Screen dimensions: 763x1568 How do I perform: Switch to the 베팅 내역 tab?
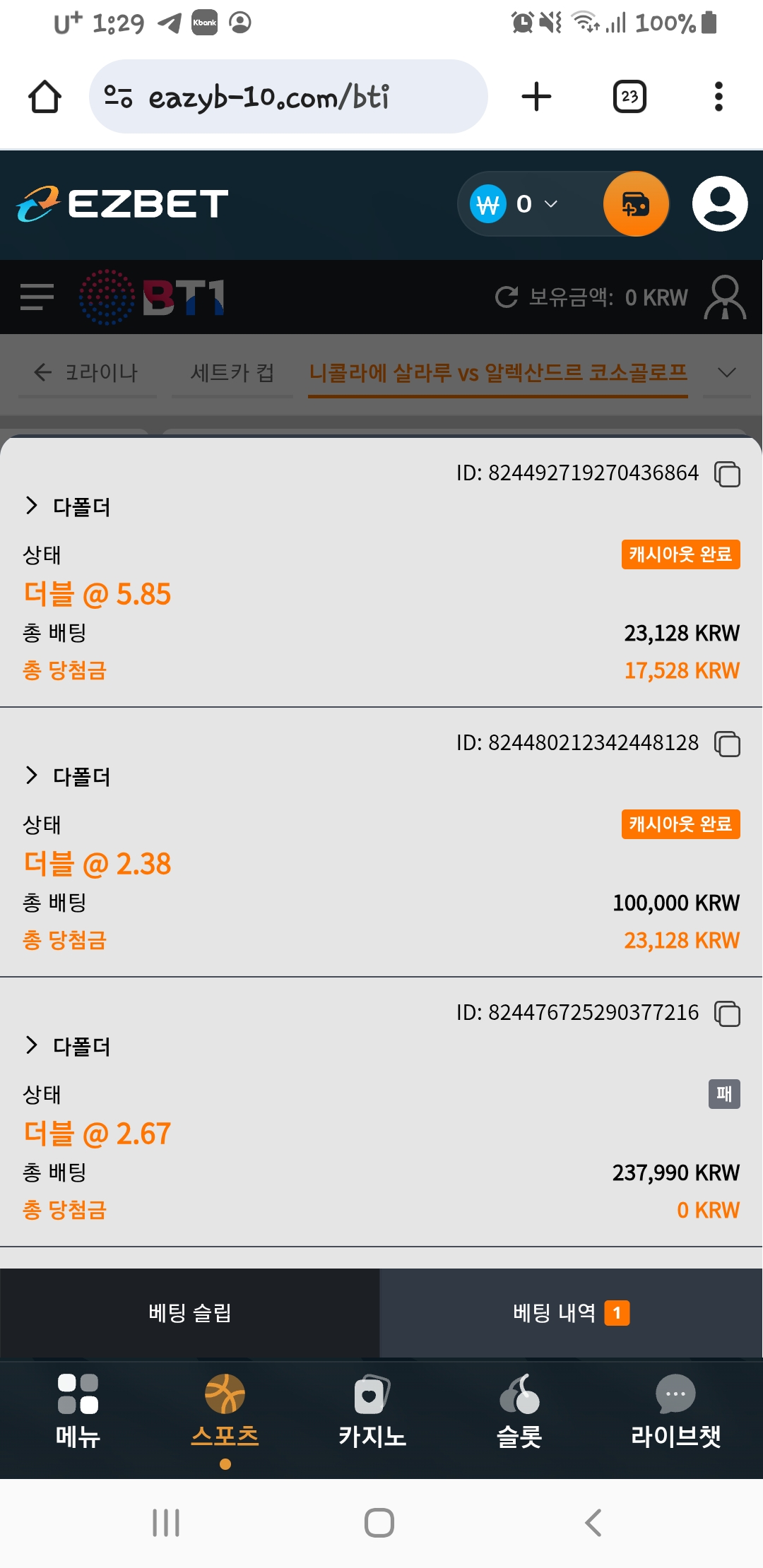(571, 1313)
